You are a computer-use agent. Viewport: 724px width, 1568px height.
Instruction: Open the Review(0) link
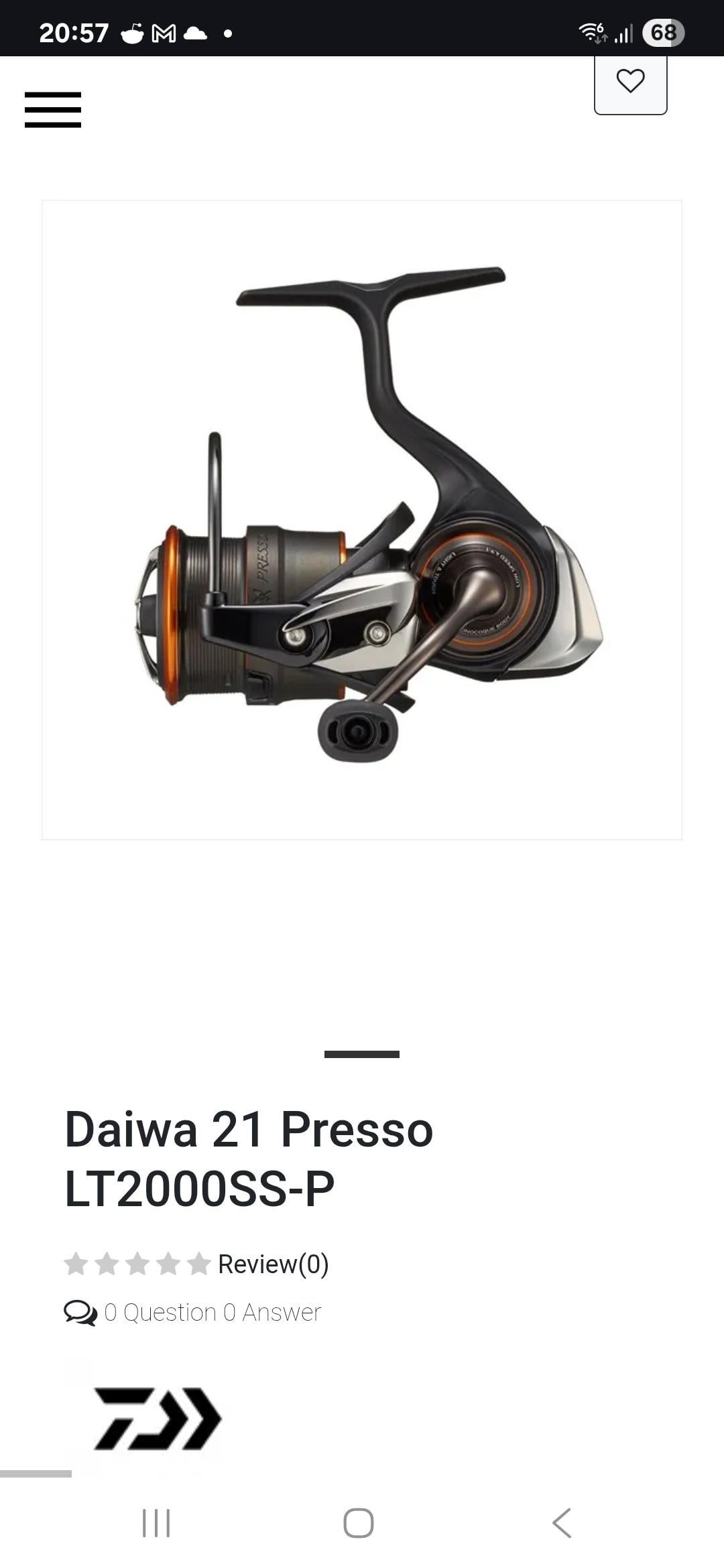273,1264
